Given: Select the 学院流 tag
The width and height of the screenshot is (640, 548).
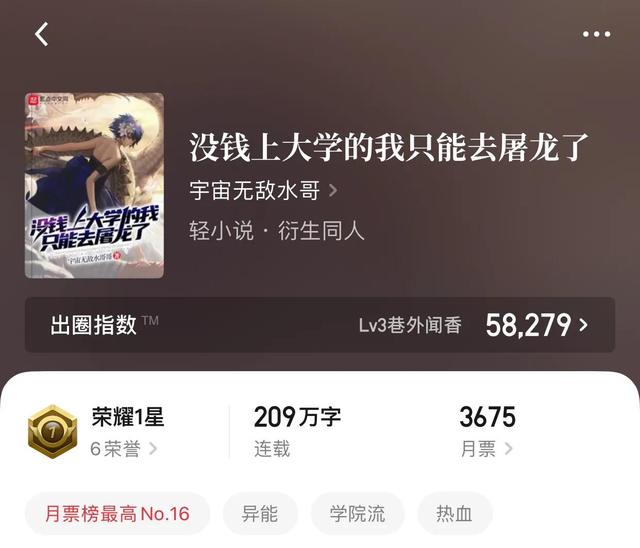Looking at the screenshot, I should (358, 514).
